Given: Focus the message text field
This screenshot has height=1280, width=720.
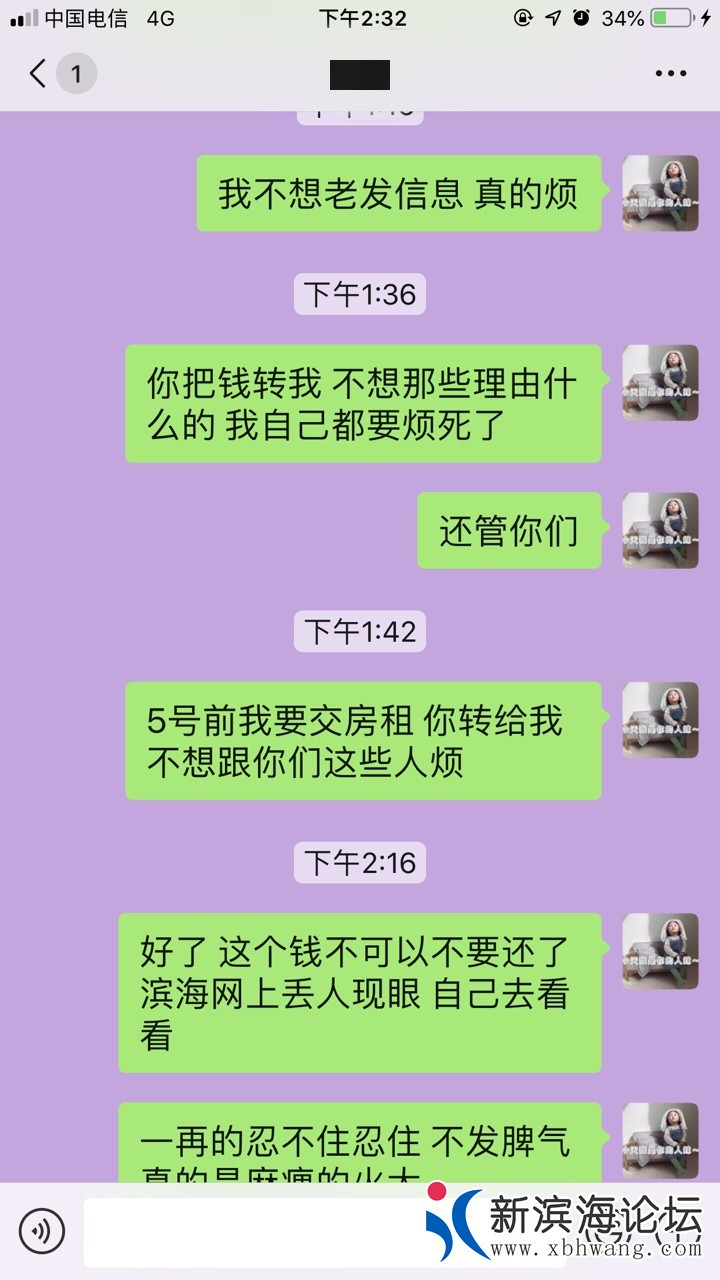Looking at the screenshot, I should coord(250,1231).
